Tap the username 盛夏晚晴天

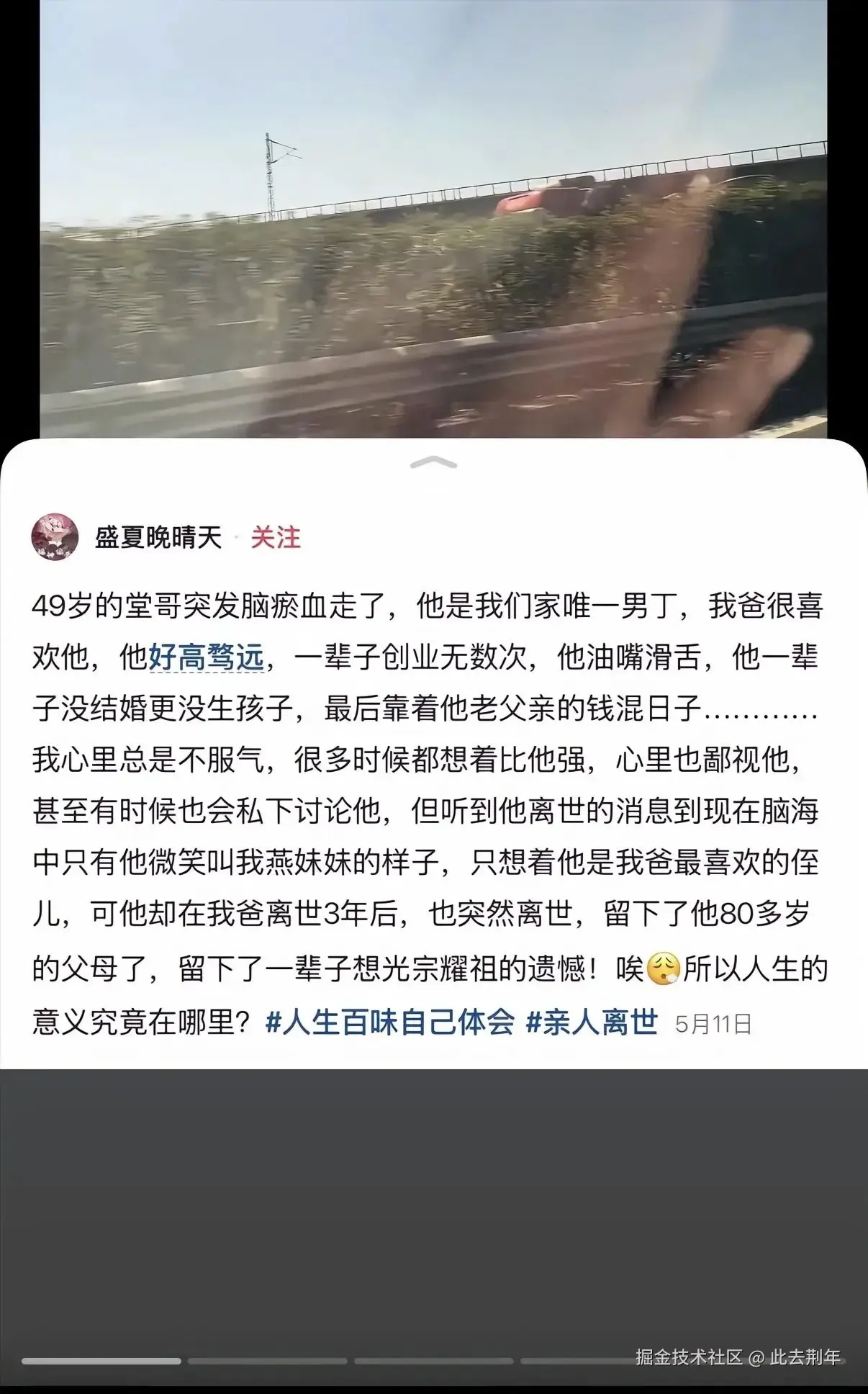point(158,537)
